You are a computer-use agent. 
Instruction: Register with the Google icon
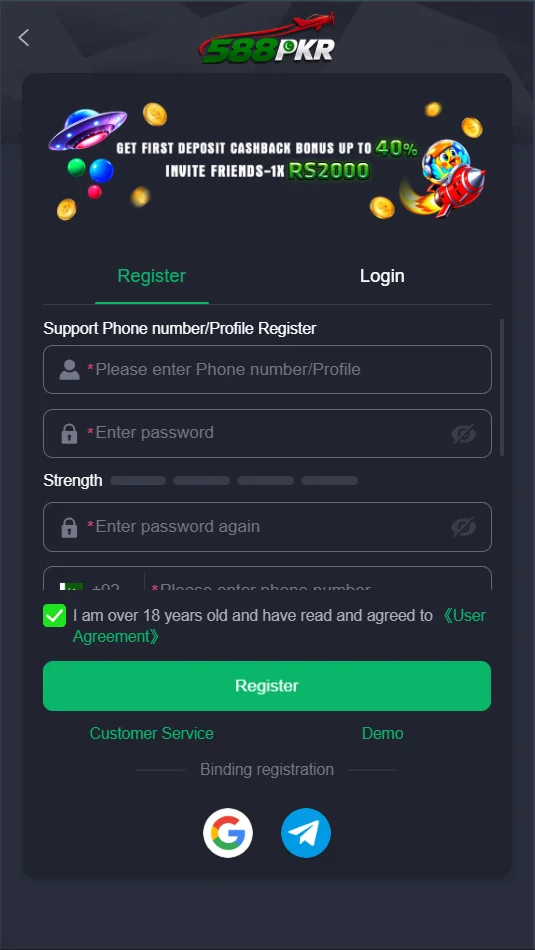(228, 833)
